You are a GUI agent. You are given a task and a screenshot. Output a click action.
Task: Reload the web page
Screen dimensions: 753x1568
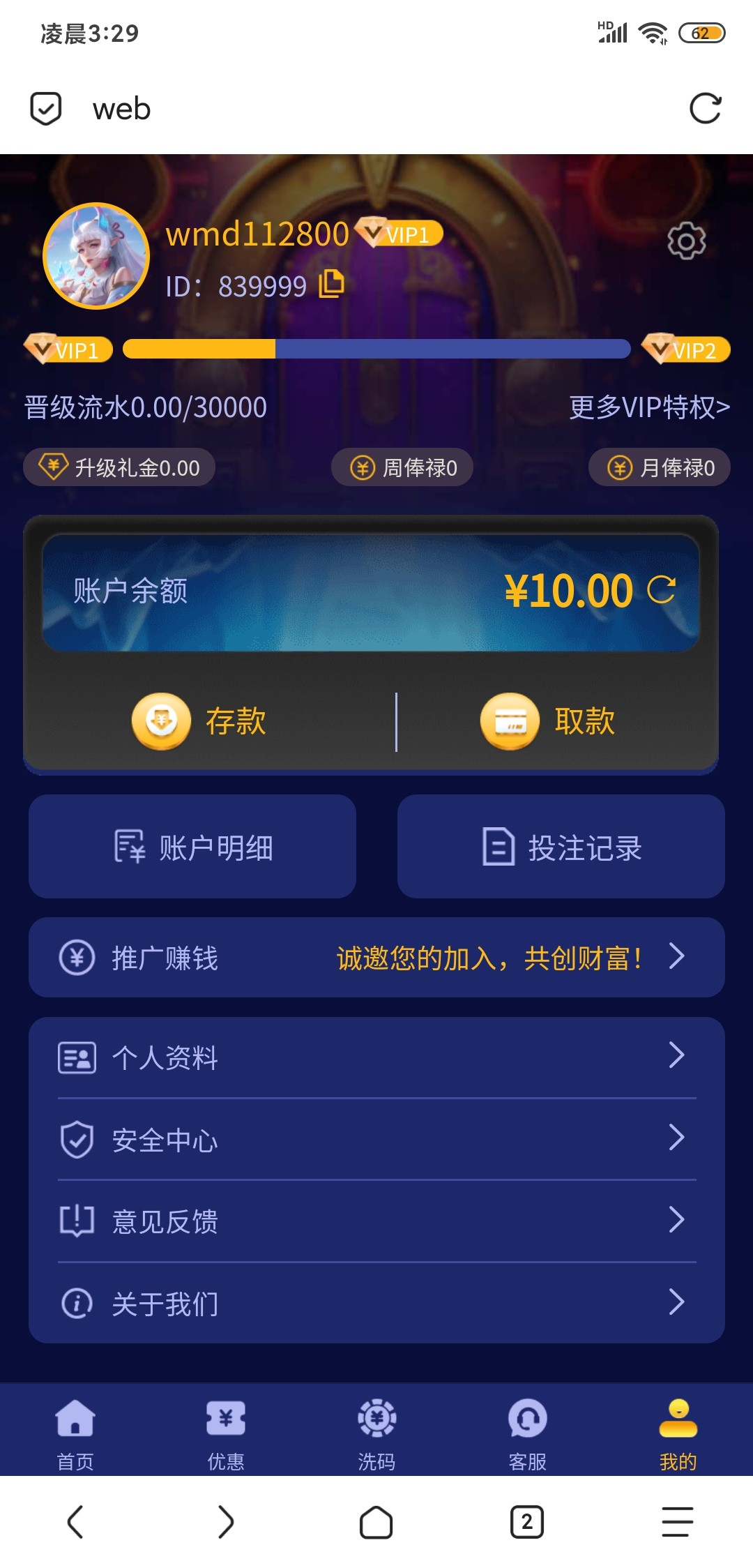tap(705, 109)
